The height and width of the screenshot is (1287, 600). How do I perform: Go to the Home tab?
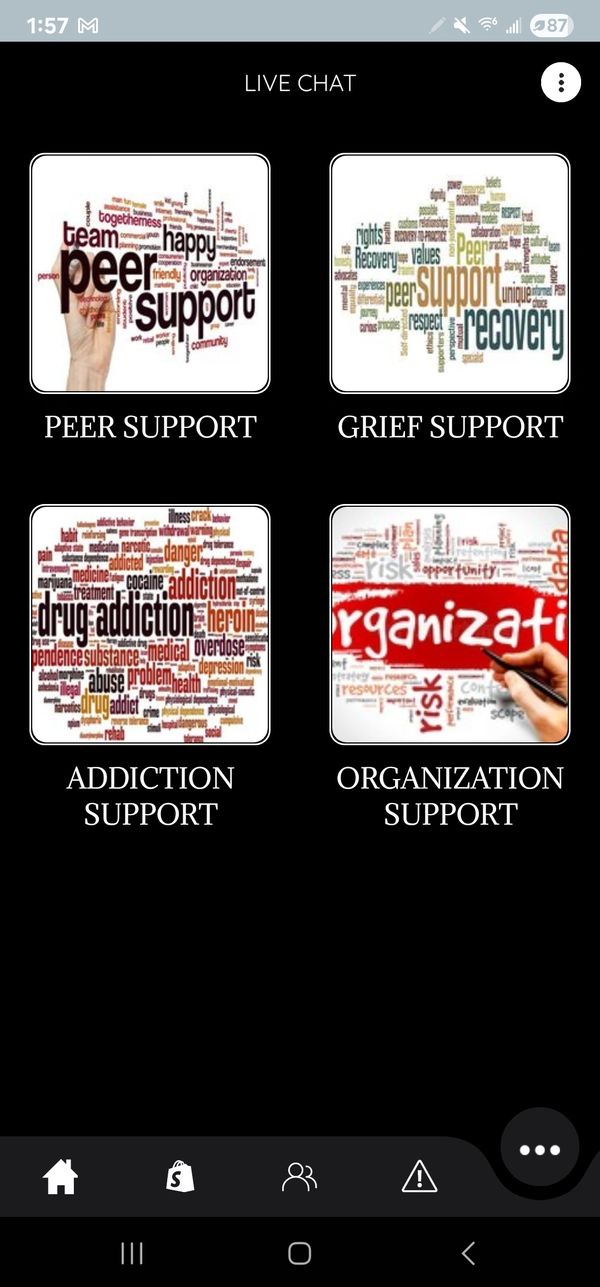click(61, 1177)
